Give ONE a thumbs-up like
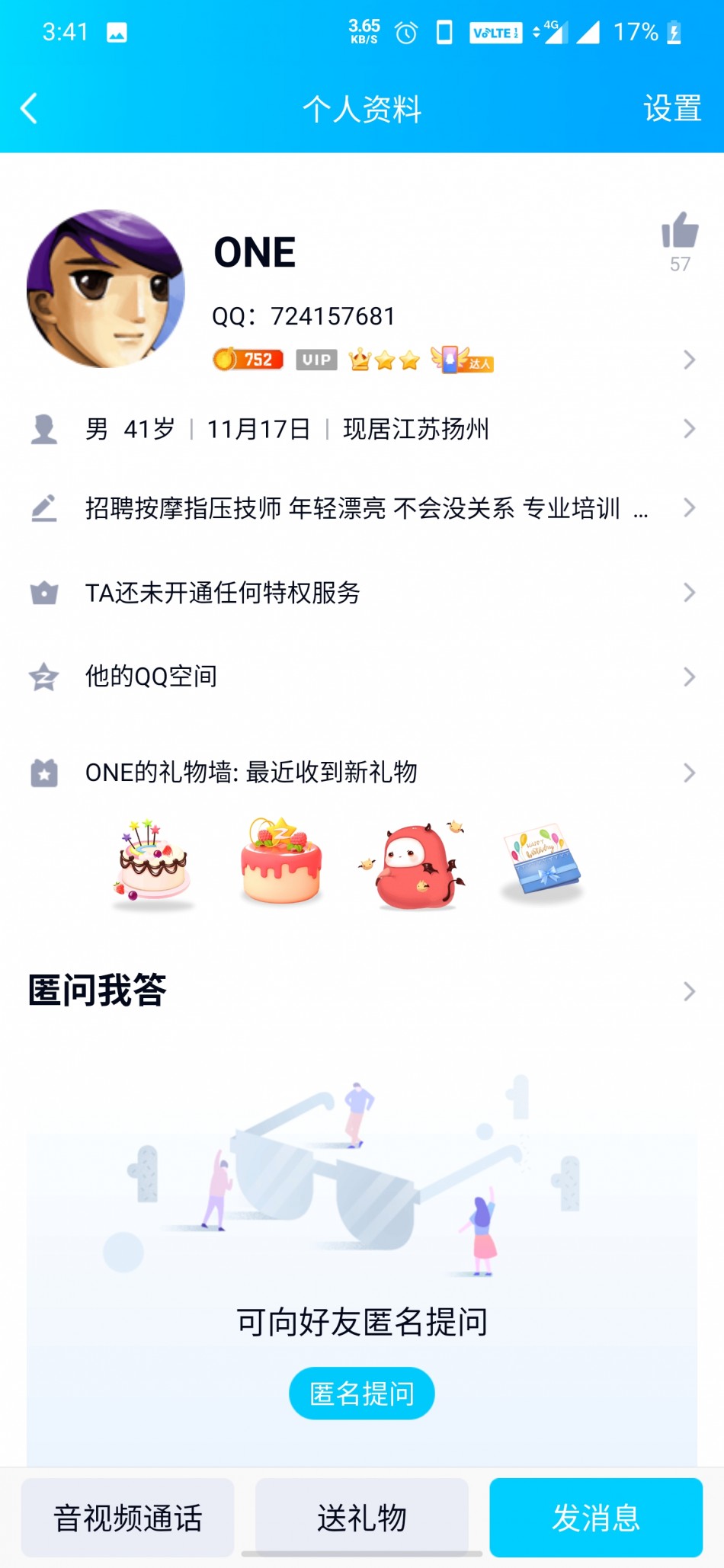Image resolution: width=724 pixels, height=1568 pixels. [x=680, y=231]
